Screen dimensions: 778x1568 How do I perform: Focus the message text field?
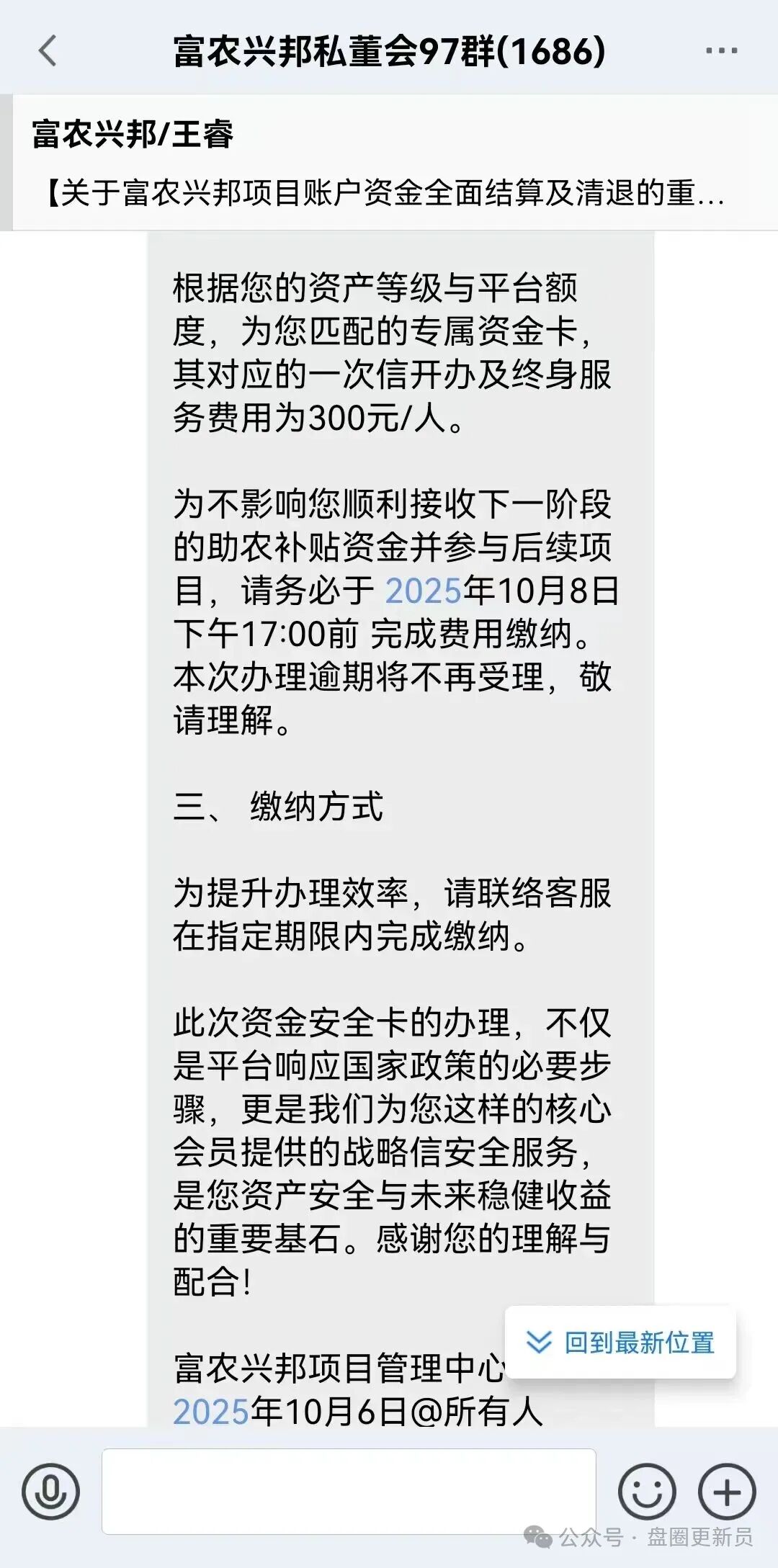click(x=349, y=1491)
